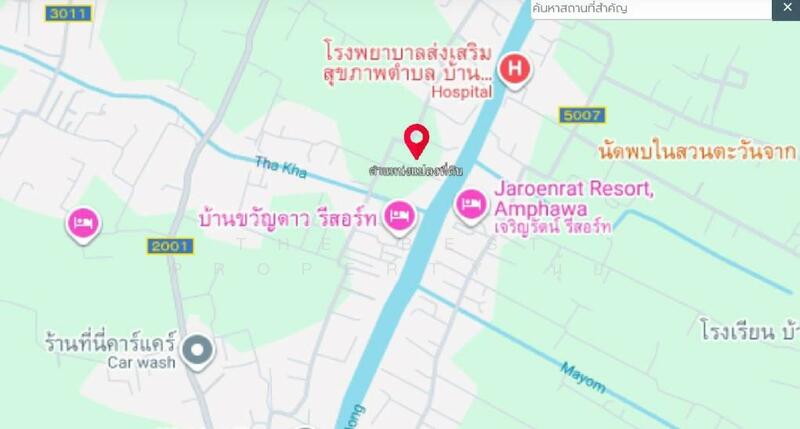This screenshot has height=429, width=800.
Task: Open the Hospital marker on the map
Action: (515, 69)
